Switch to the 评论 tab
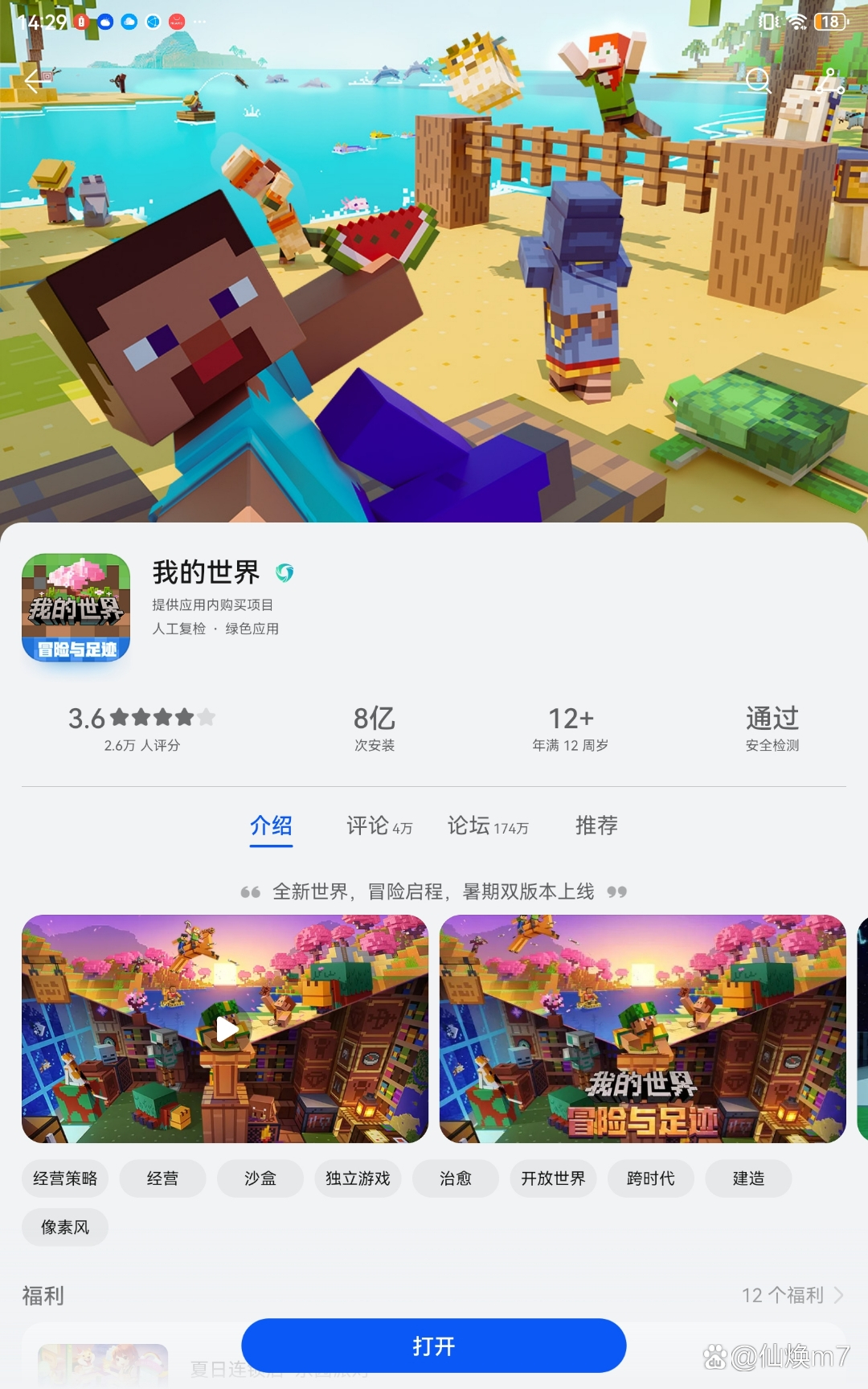 [x=379, y=826]
